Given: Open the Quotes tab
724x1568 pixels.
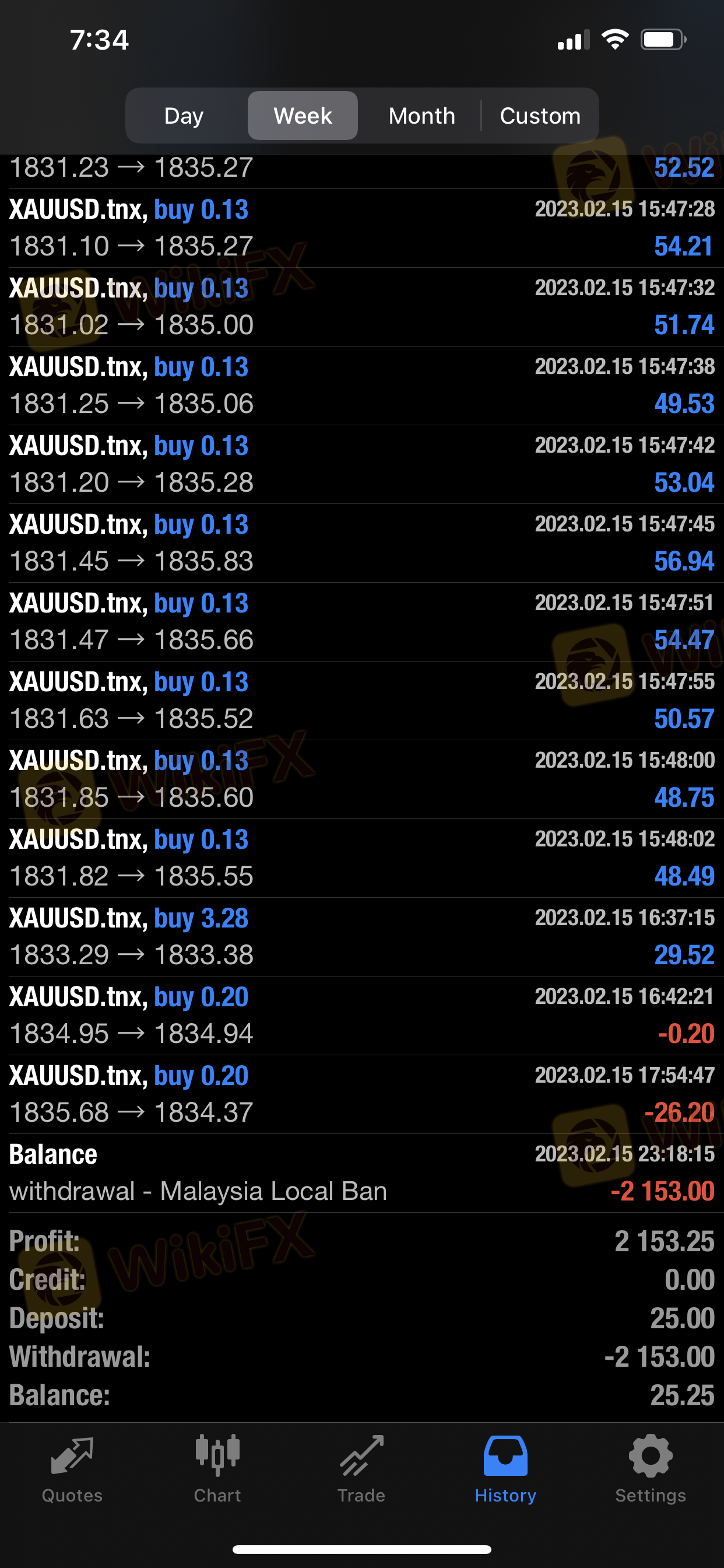Looking at the screenshot, I should [72, 1469].
